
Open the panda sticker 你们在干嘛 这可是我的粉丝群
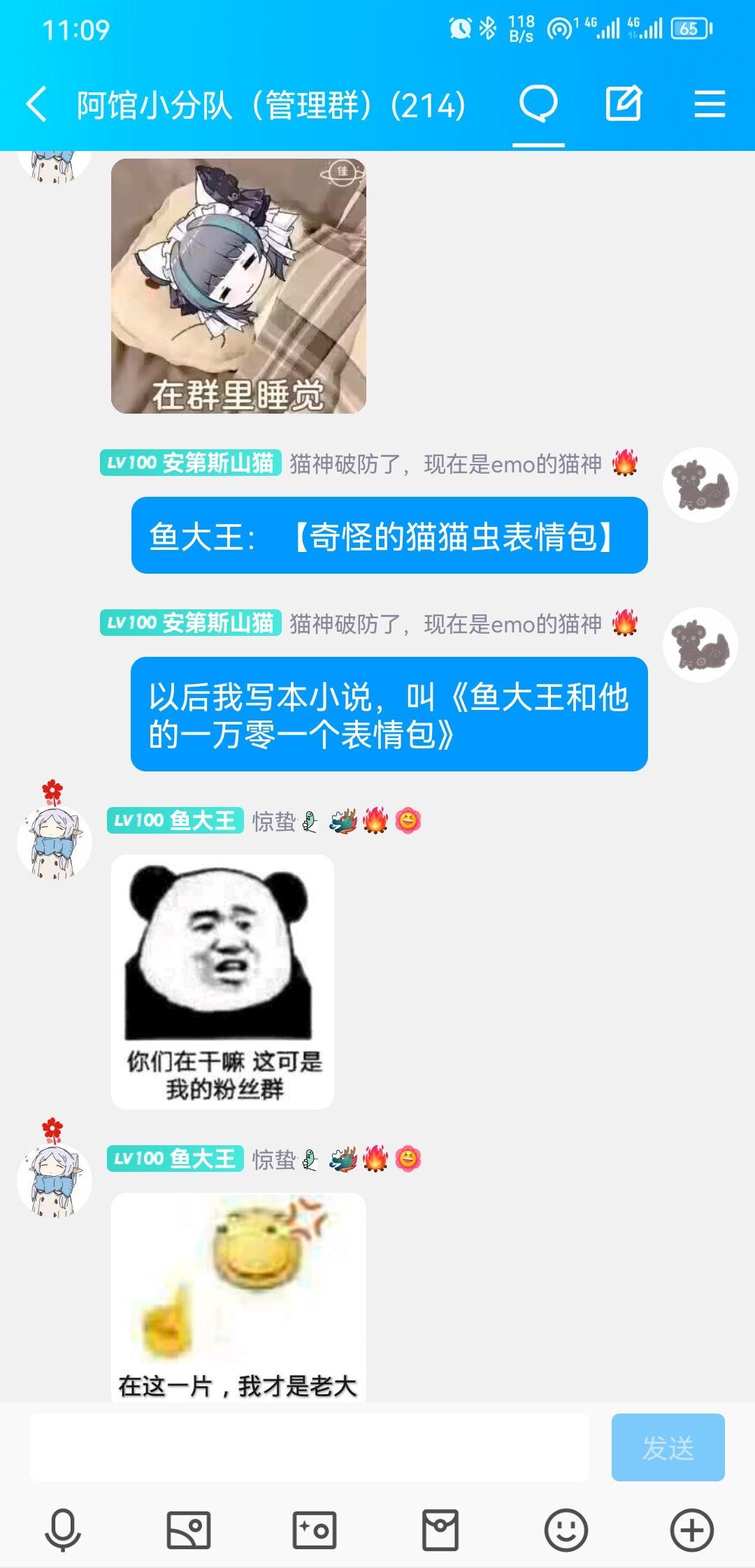coord(222,982)
